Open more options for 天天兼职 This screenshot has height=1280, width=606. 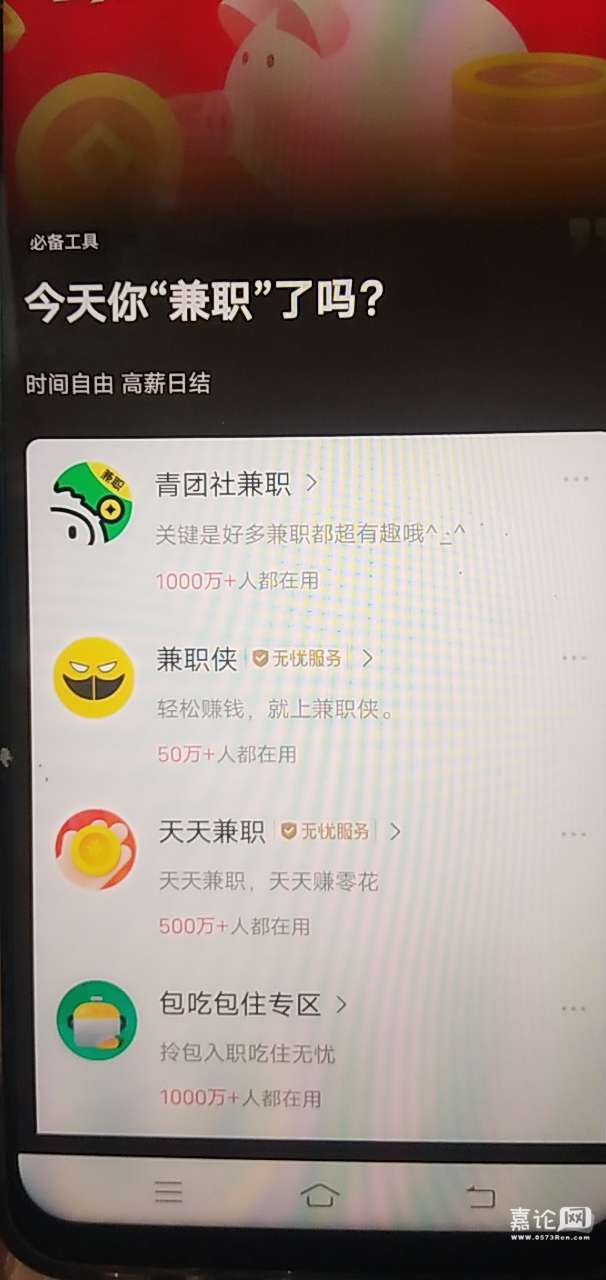click(x=574, y=834)
